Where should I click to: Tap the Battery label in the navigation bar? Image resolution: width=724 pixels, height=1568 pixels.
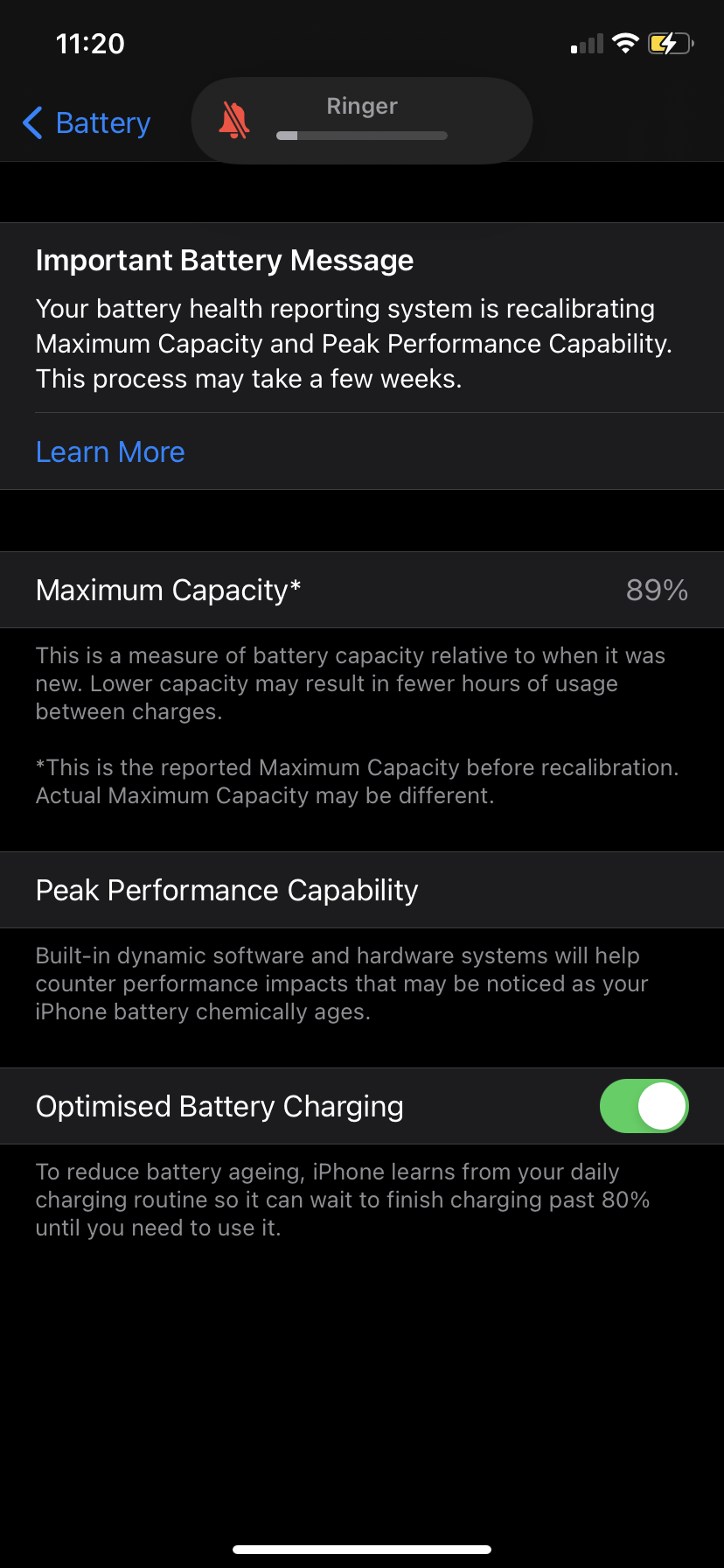[102, 123]
